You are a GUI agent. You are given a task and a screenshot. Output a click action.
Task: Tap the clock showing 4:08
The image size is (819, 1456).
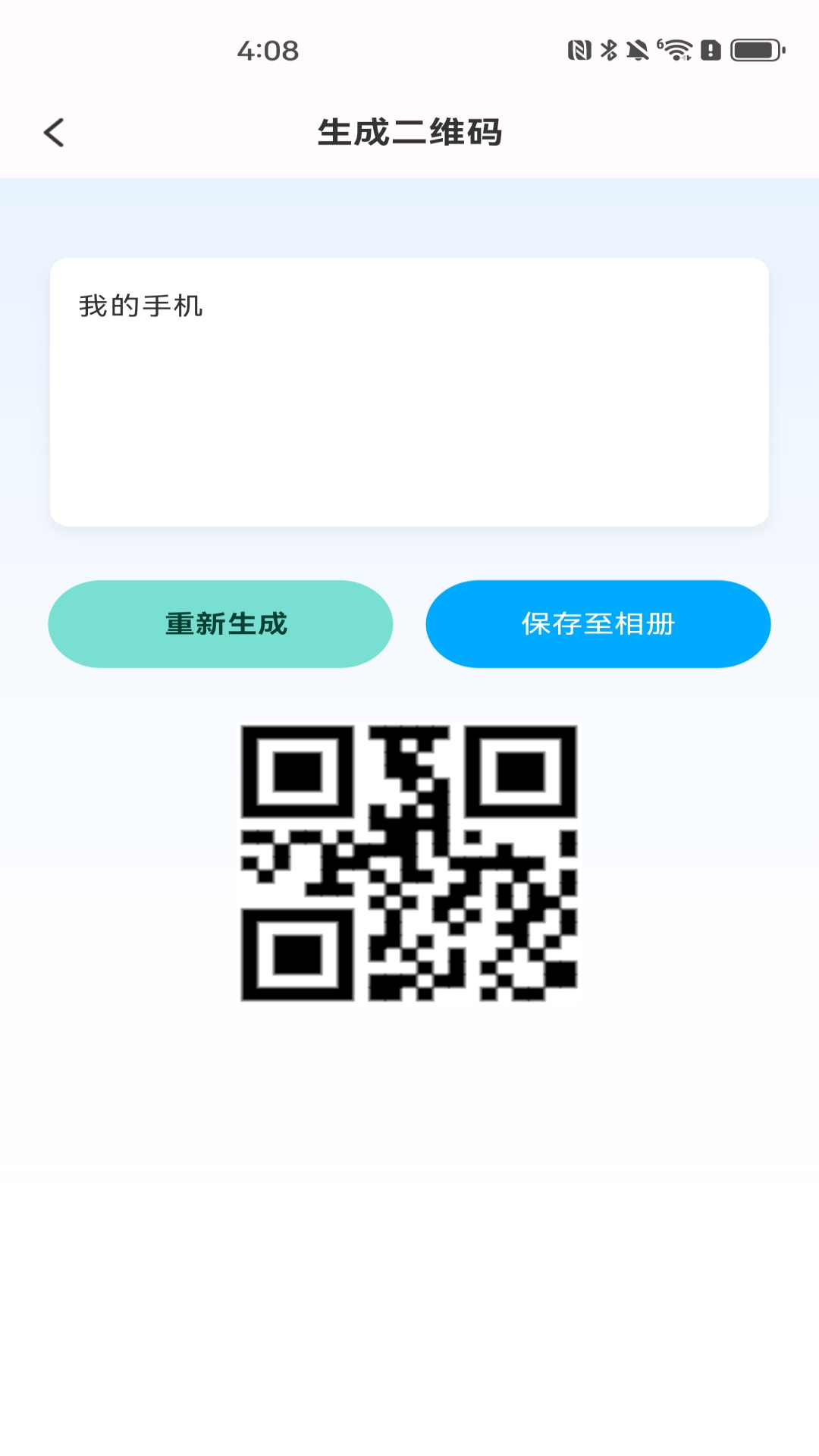point(267,51)
